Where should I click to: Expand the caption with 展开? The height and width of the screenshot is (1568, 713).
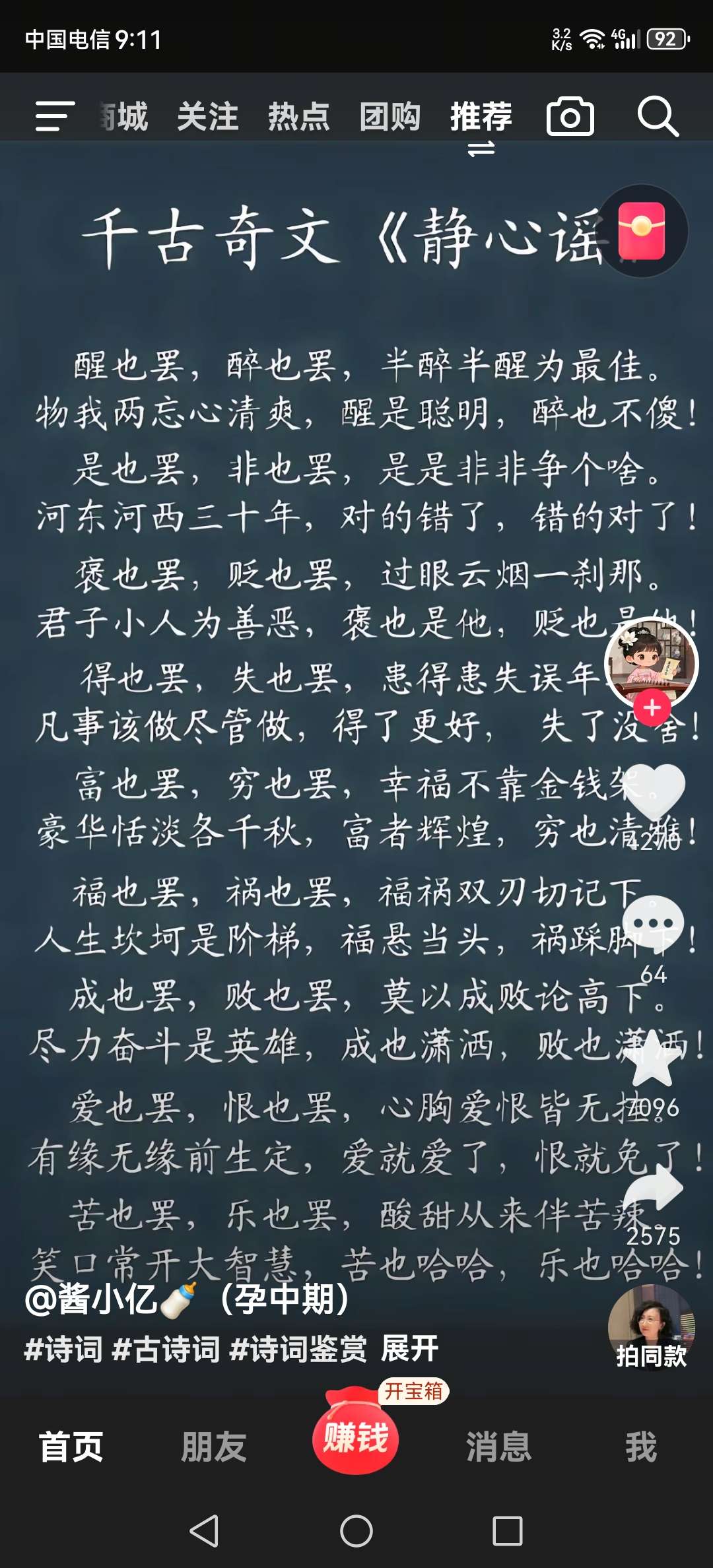point(409,1348)
